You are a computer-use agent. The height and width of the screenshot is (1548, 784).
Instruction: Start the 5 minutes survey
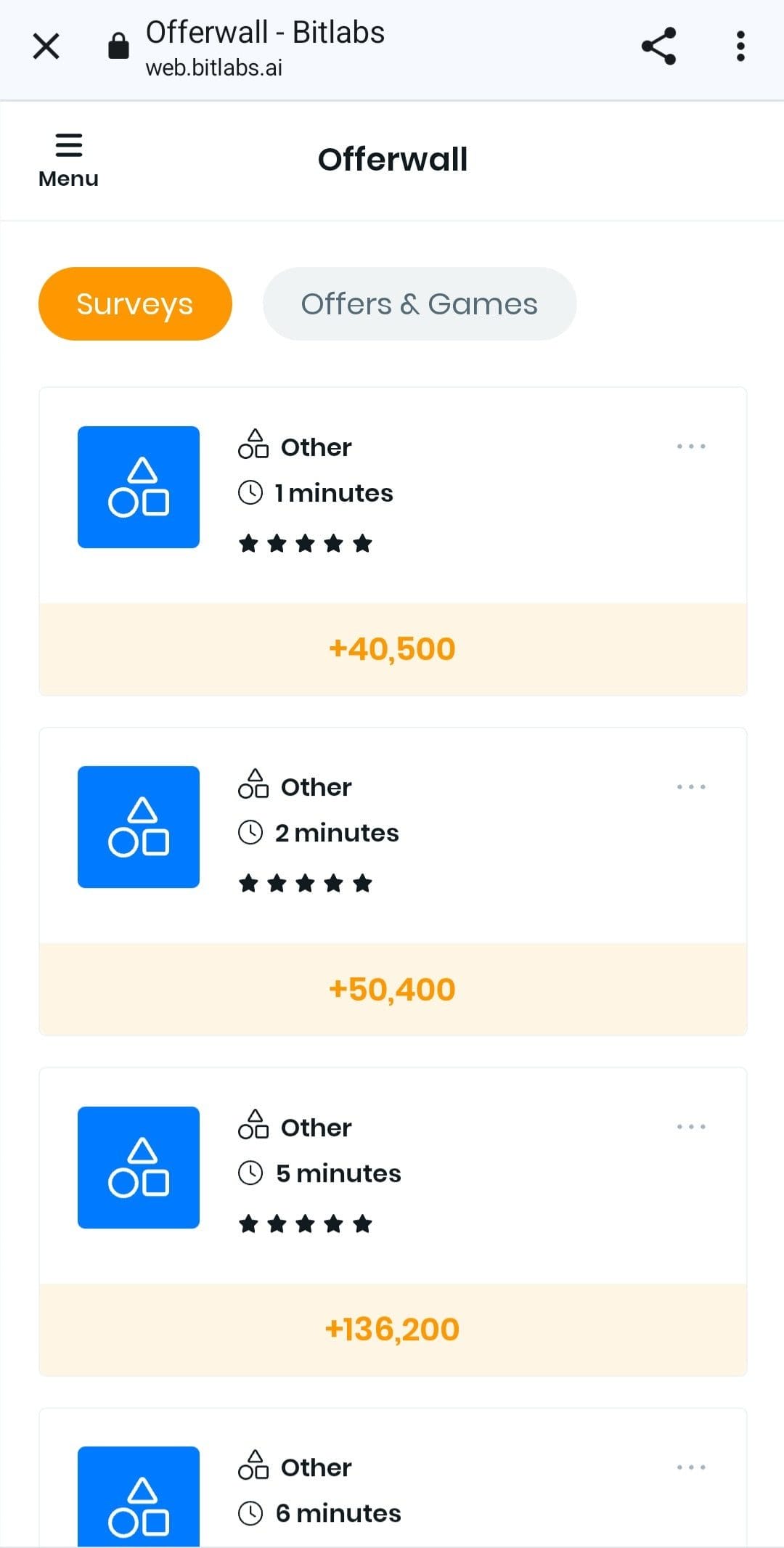(393, 1222)
